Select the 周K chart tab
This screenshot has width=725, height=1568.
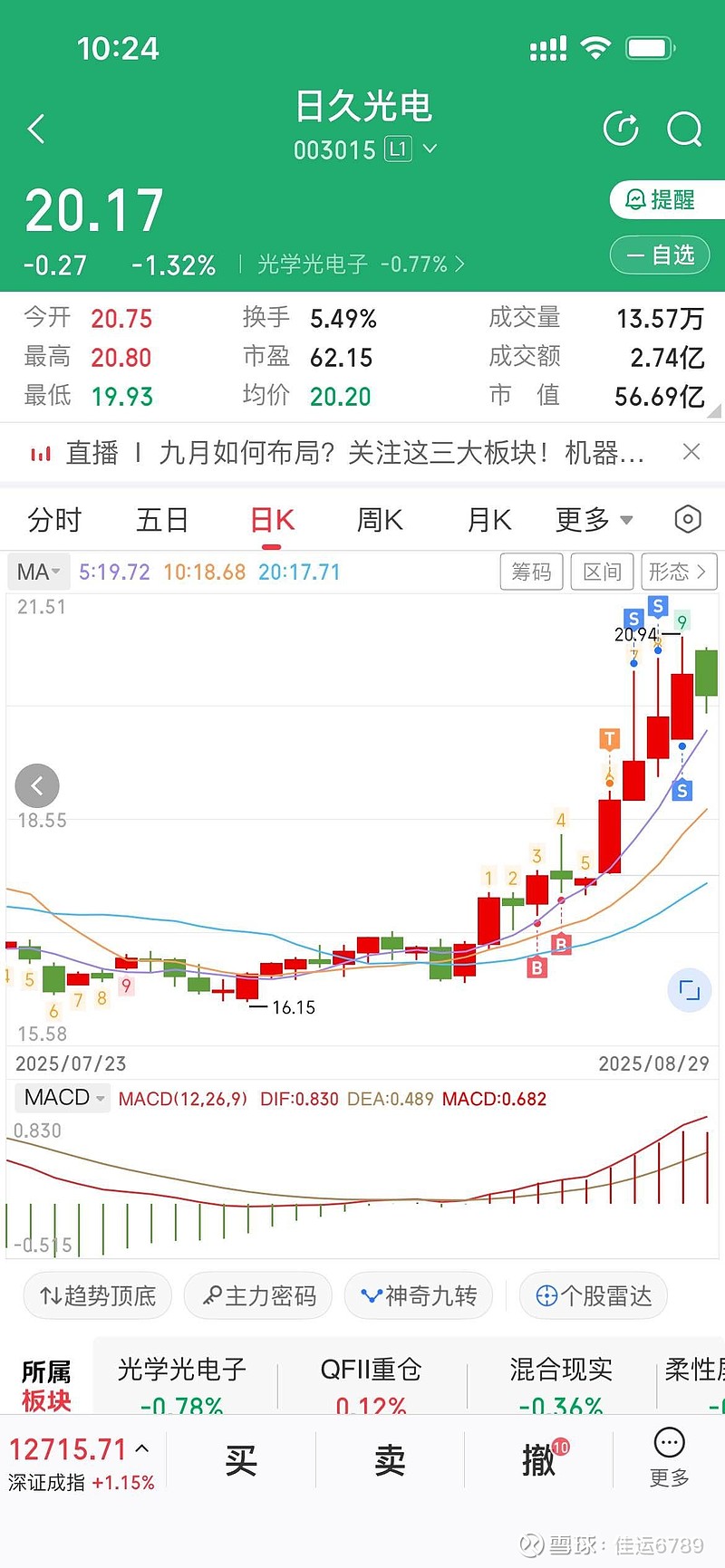(x=380, y=520)
